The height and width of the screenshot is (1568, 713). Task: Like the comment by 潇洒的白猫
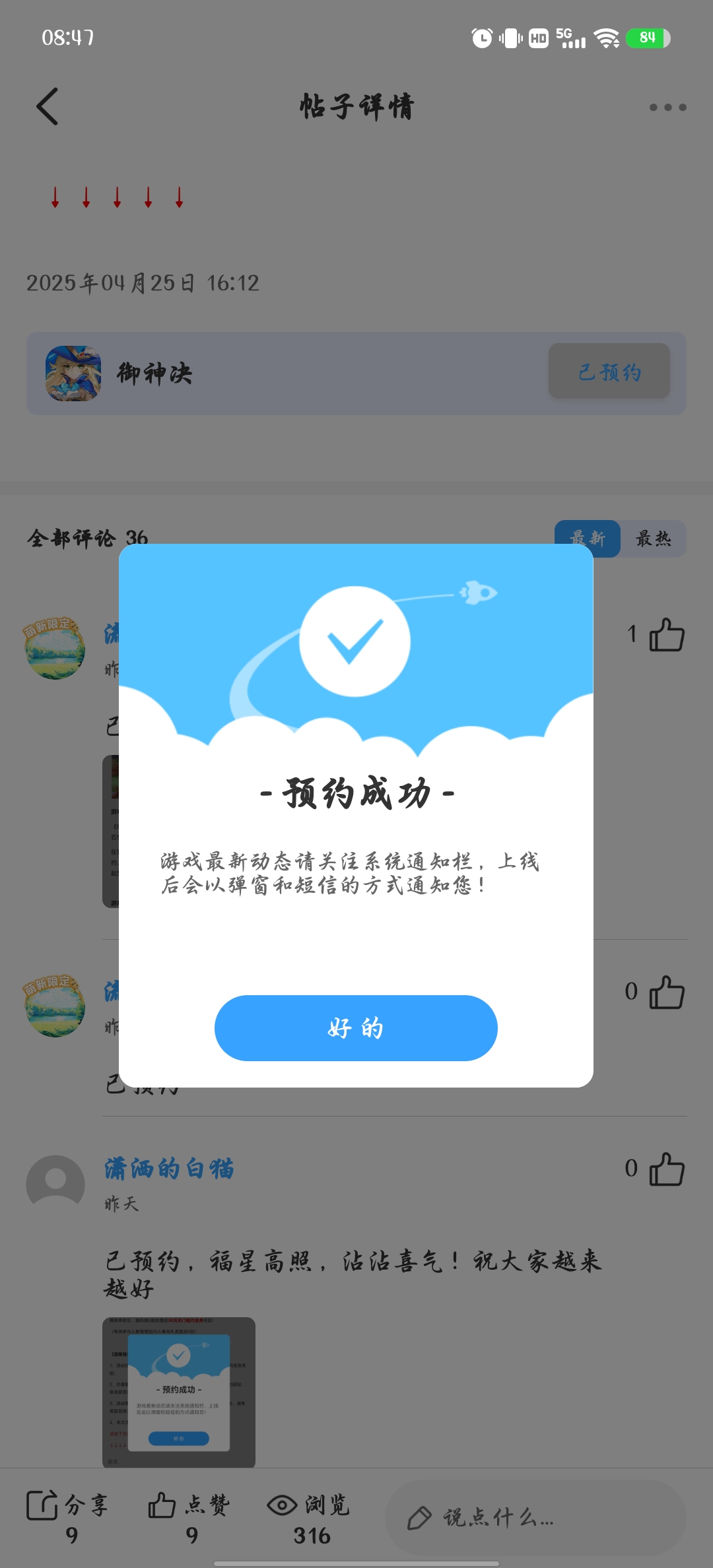coord(666,1169)
